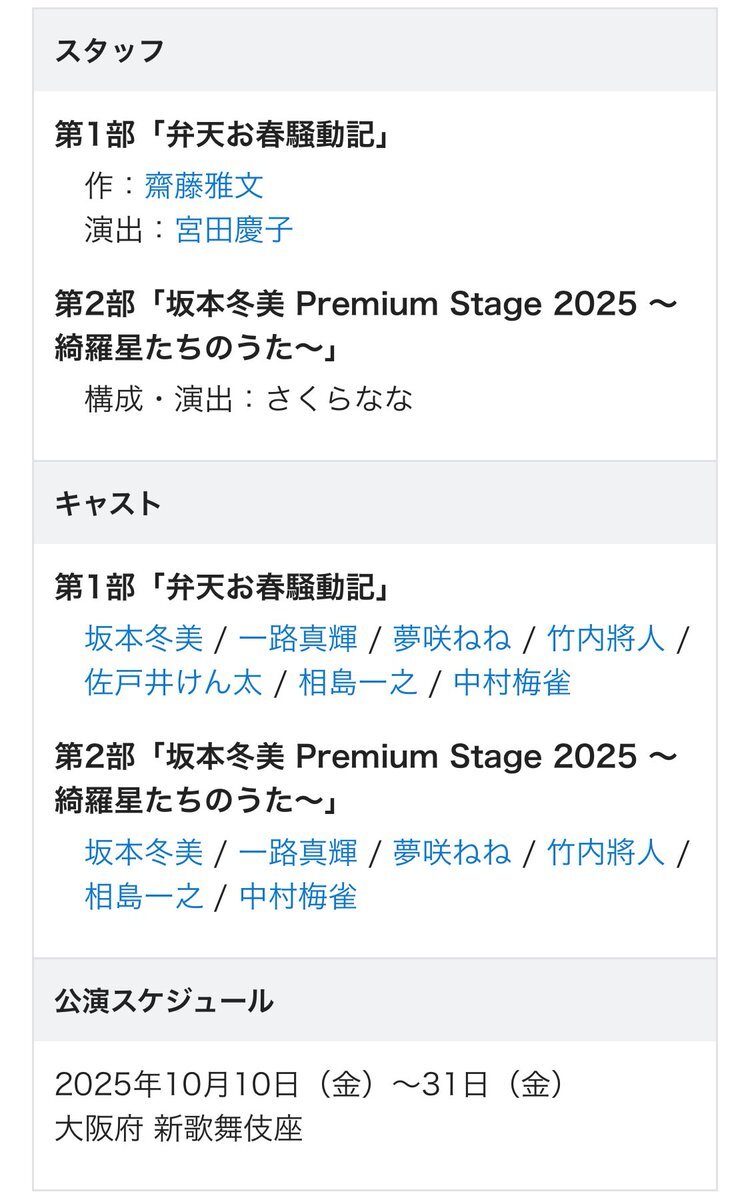The height and width of the screenshot is (1200, 750).
Task: Tap 一路真輝 under 第2部 cast
Action: [x=298, y=852]
